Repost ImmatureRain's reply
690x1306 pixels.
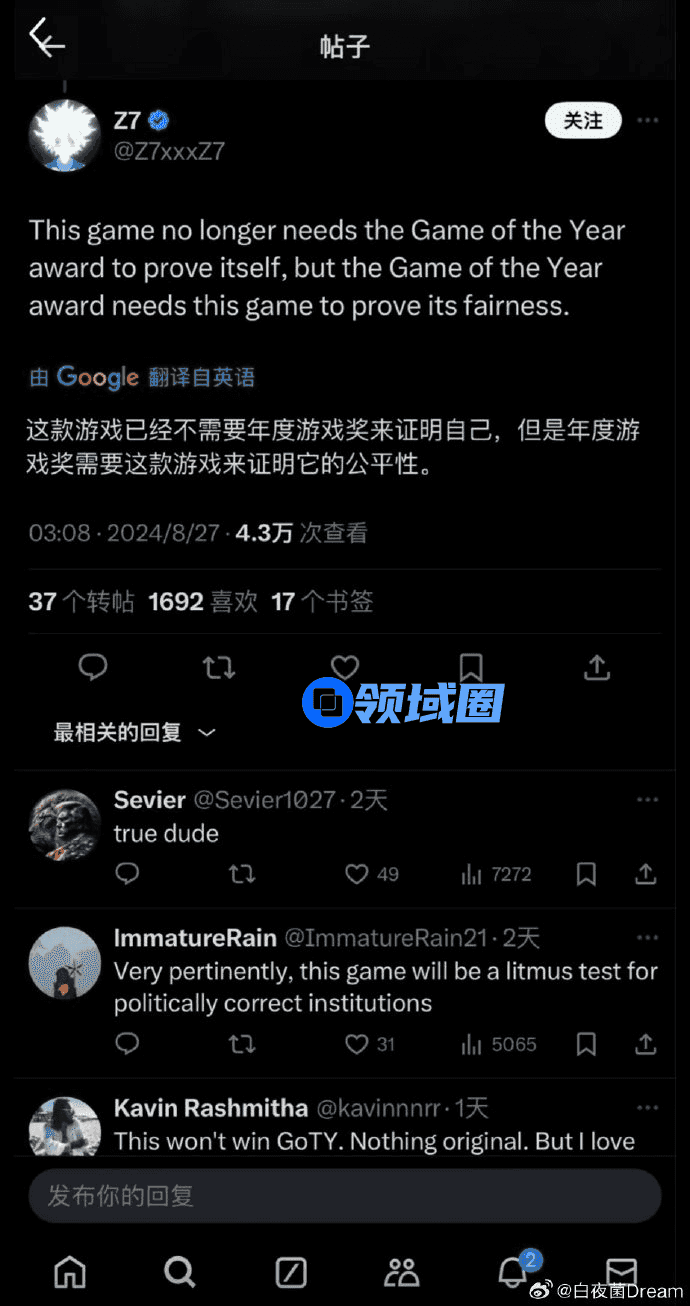pos(241,1044)
